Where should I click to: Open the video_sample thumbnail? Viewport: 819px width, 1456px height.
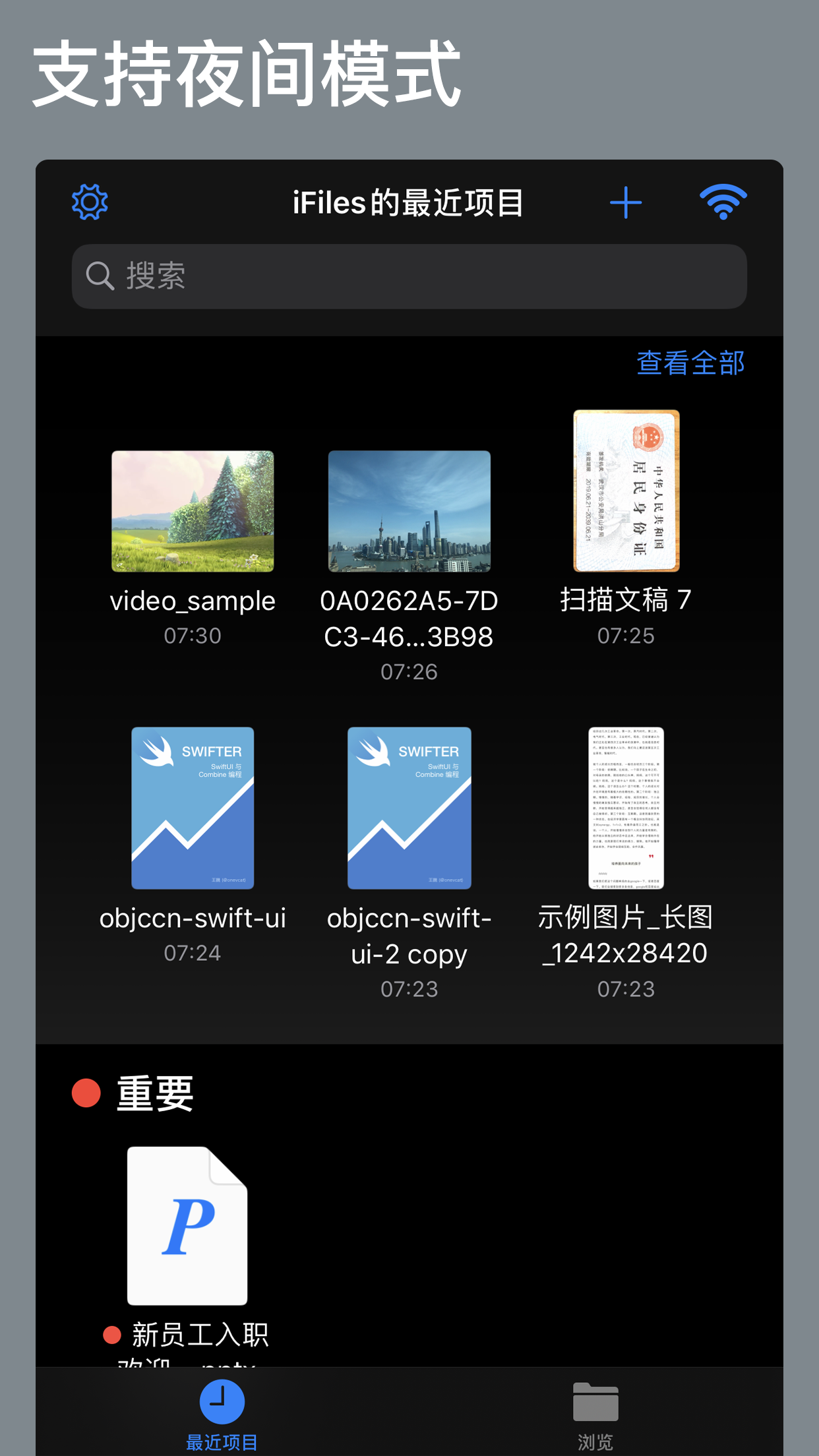192,511
